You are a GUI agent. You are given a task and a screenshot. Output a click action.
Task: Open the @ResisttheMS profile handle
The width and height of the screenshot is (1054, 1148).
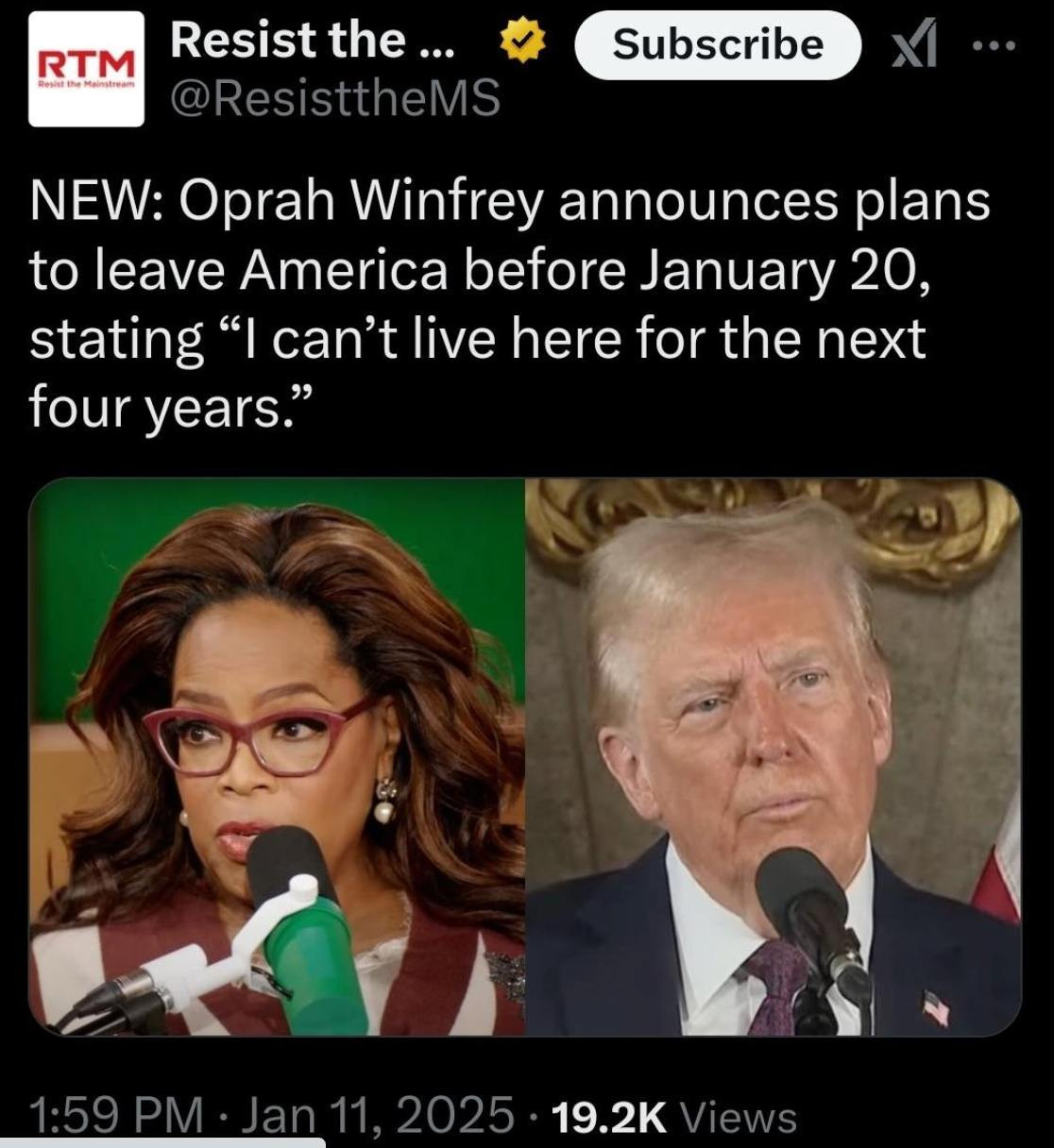click(x=335, y=98)
